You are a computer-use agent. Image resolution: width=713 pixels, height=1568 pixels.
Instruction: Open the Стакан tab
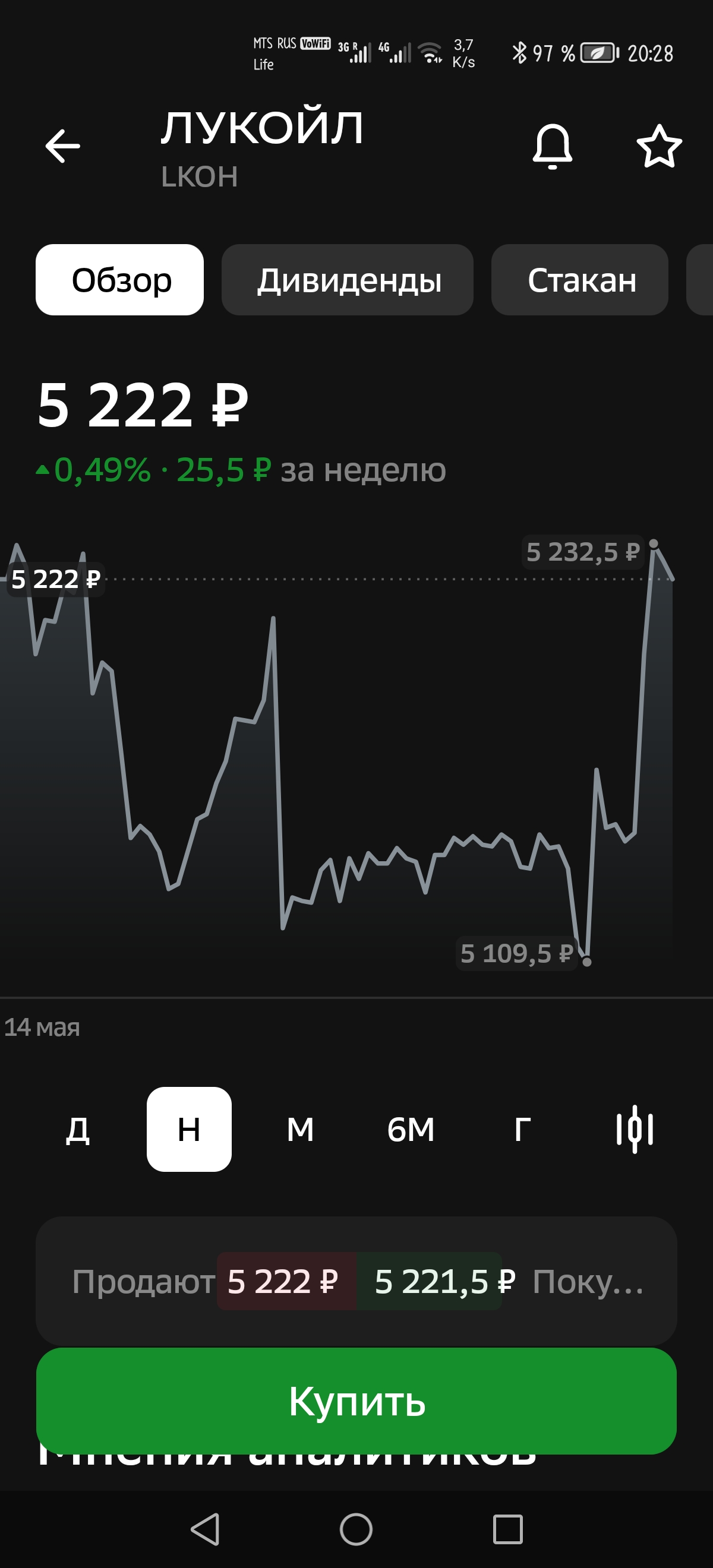(580, 280)
